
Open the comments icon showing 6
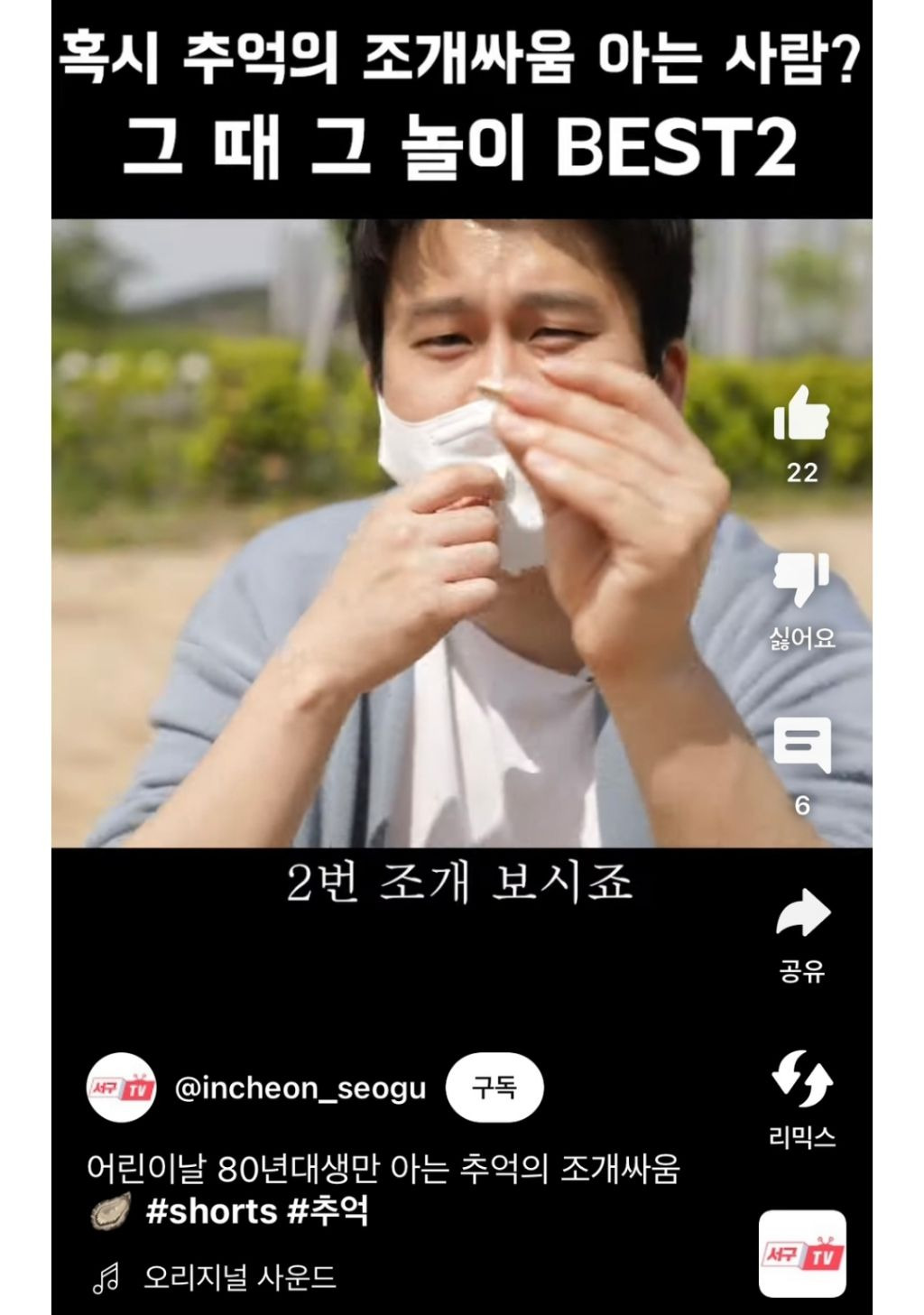(x=801, y=745)
